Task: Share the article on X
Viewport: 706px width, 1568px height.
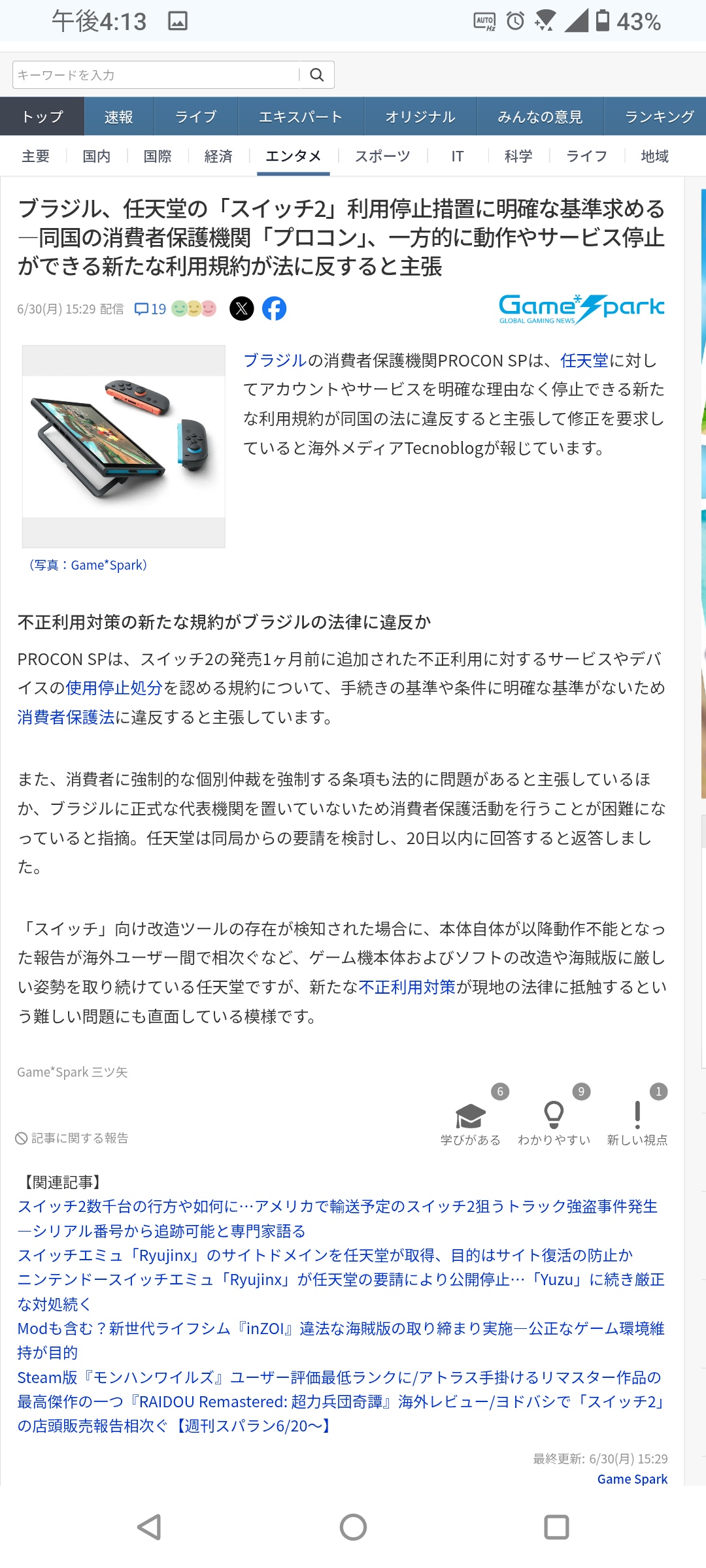Action: pyautogui.click(x=242, y=308)
